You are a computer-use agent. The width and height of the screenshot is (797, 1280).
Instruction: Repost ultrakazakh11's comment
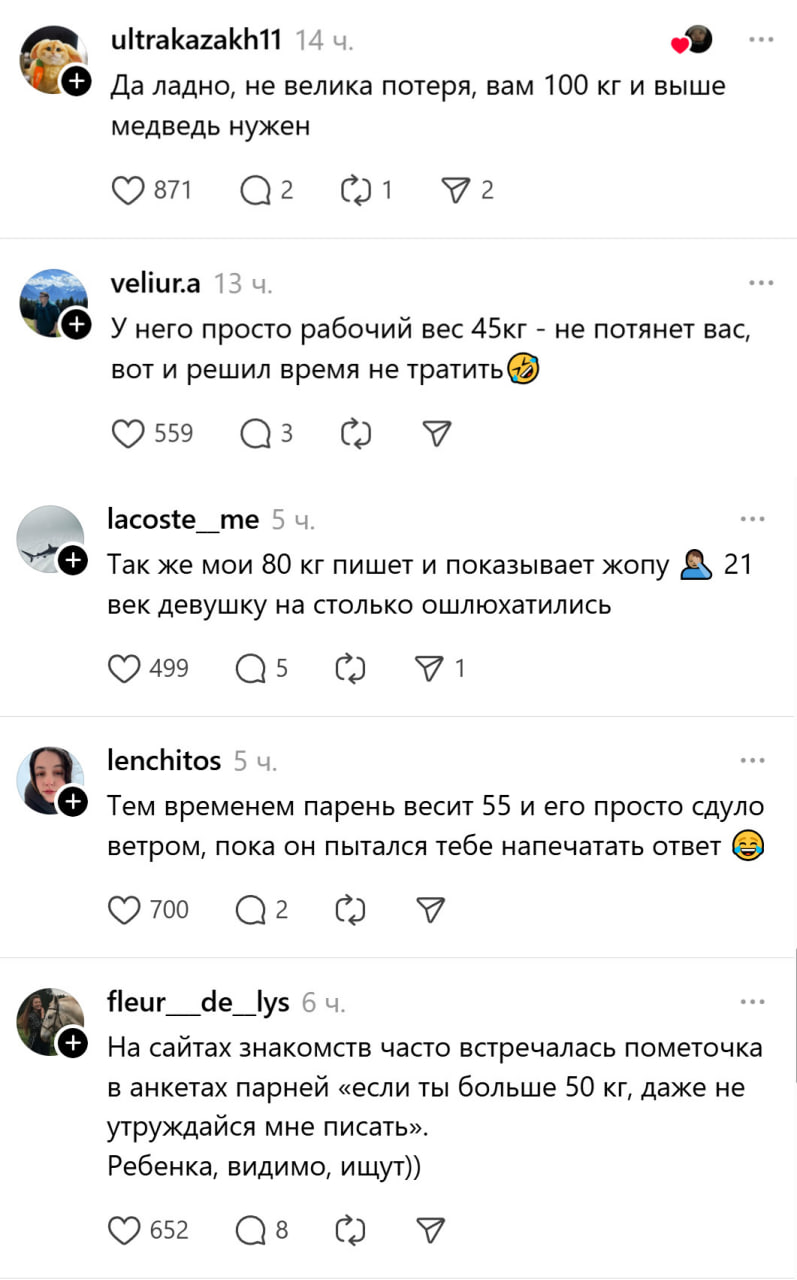point(355,190)
